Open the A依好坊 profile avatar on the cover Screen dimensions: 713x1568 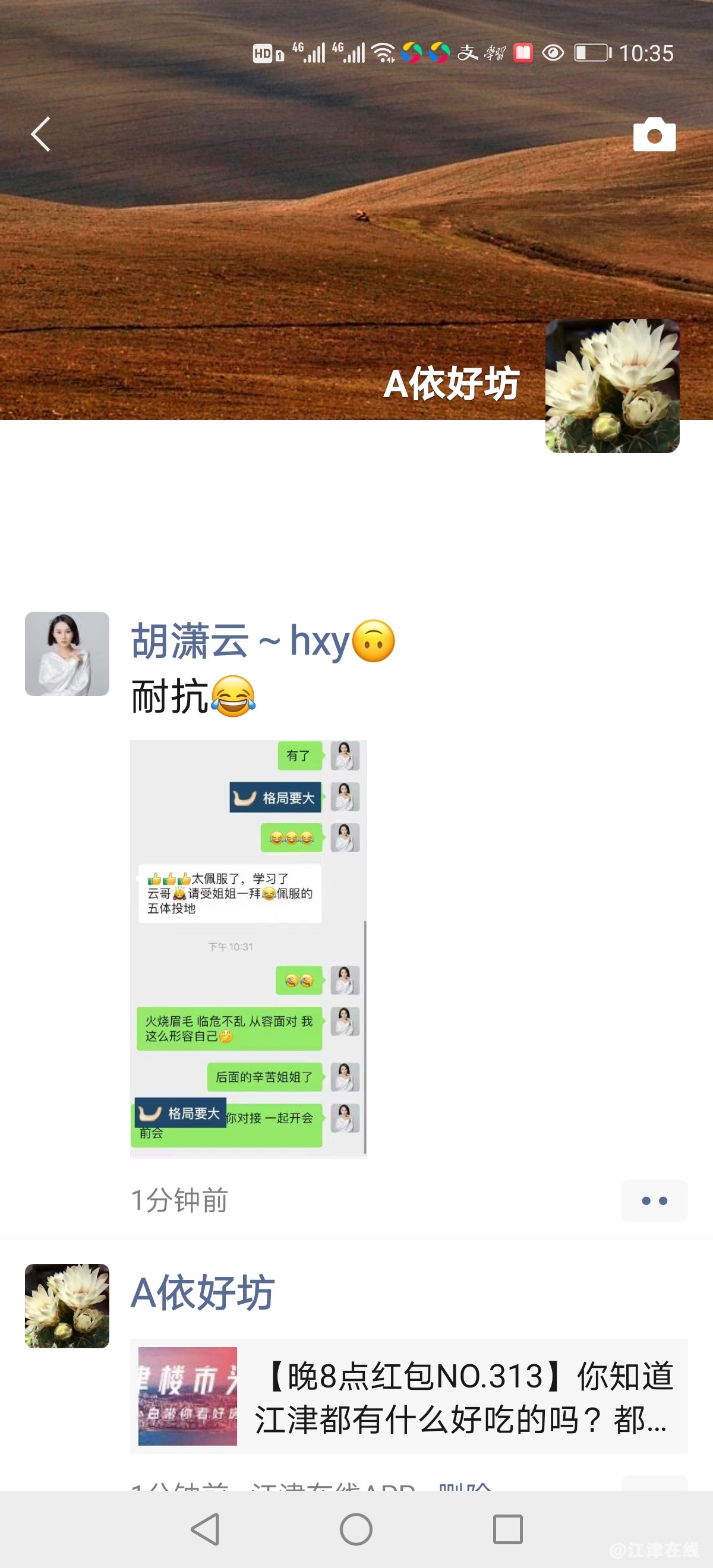pos(612,386)
